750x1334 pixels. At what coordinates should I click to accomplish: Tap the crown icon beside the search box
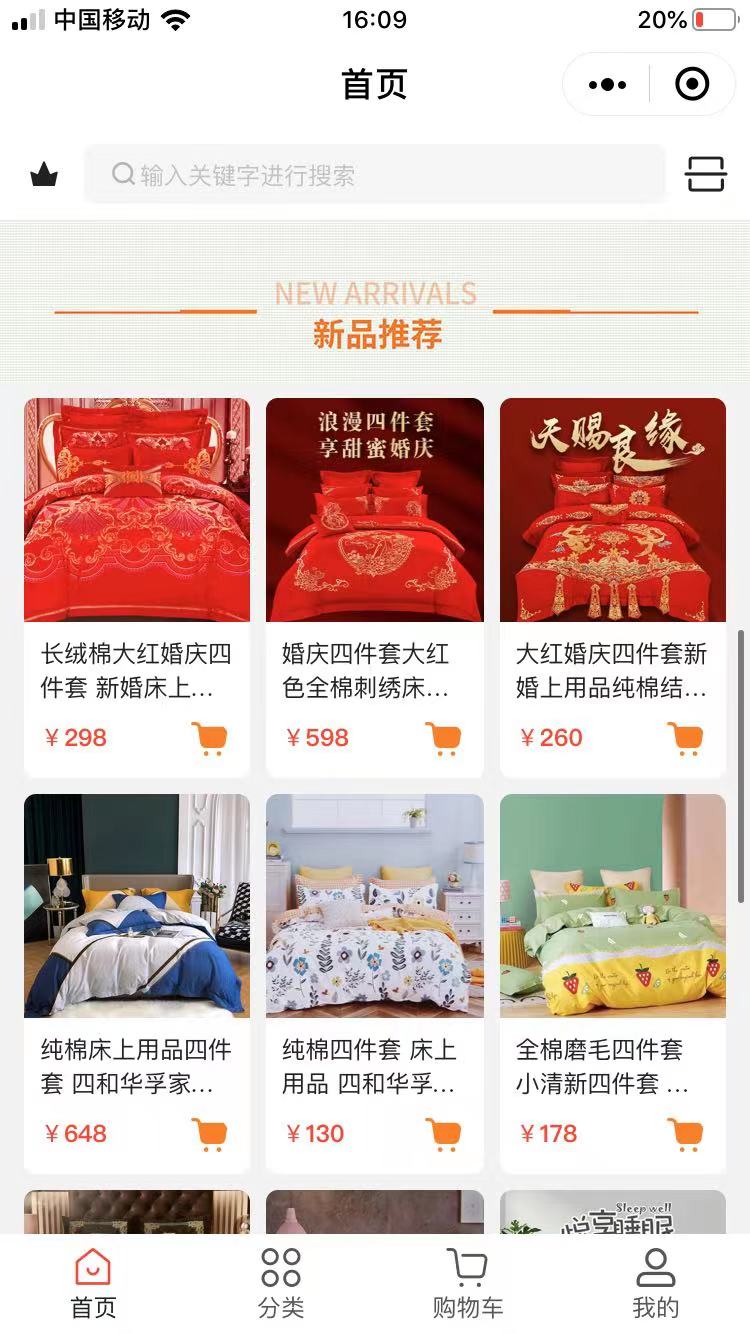[43, 176]
